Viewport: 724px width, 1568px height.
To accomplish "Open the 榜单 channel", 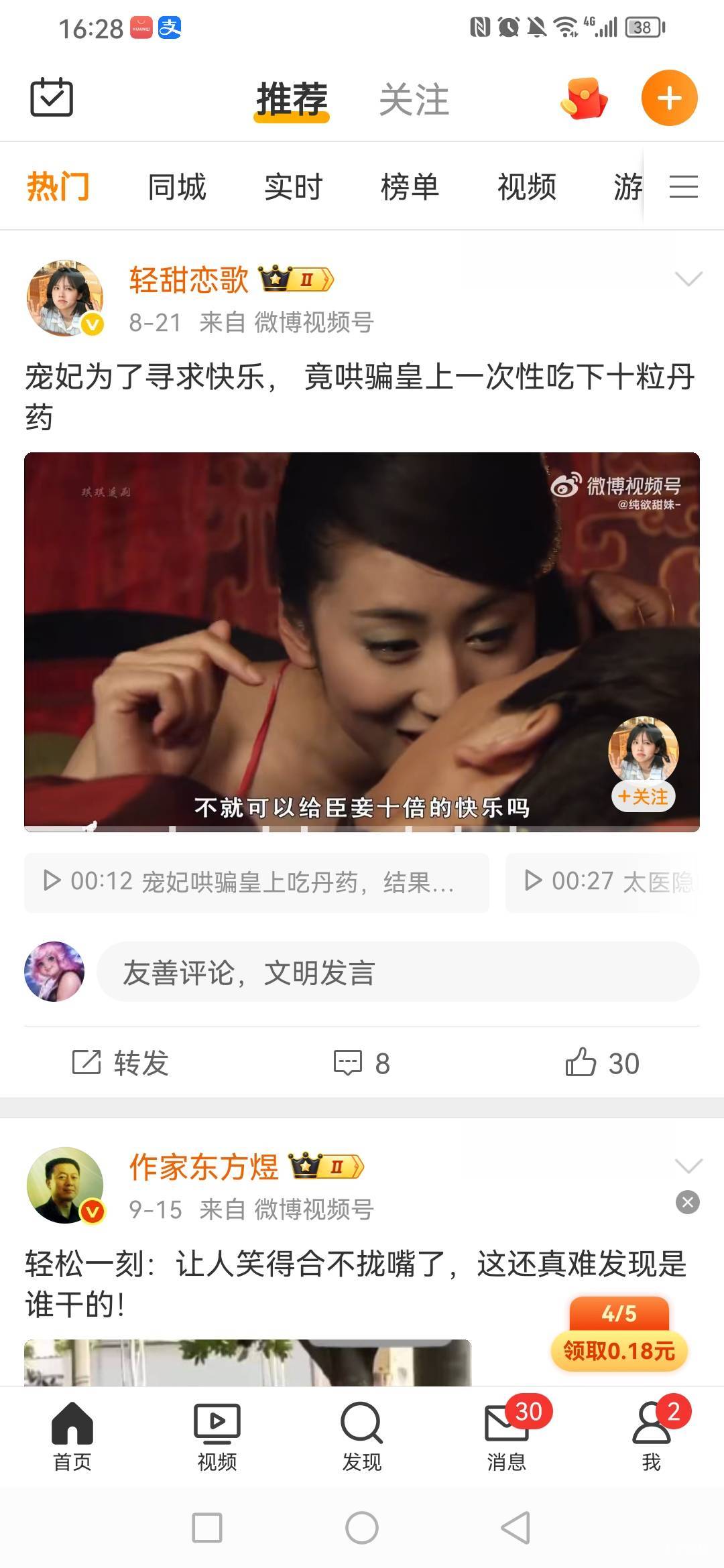I will point(410,186).
